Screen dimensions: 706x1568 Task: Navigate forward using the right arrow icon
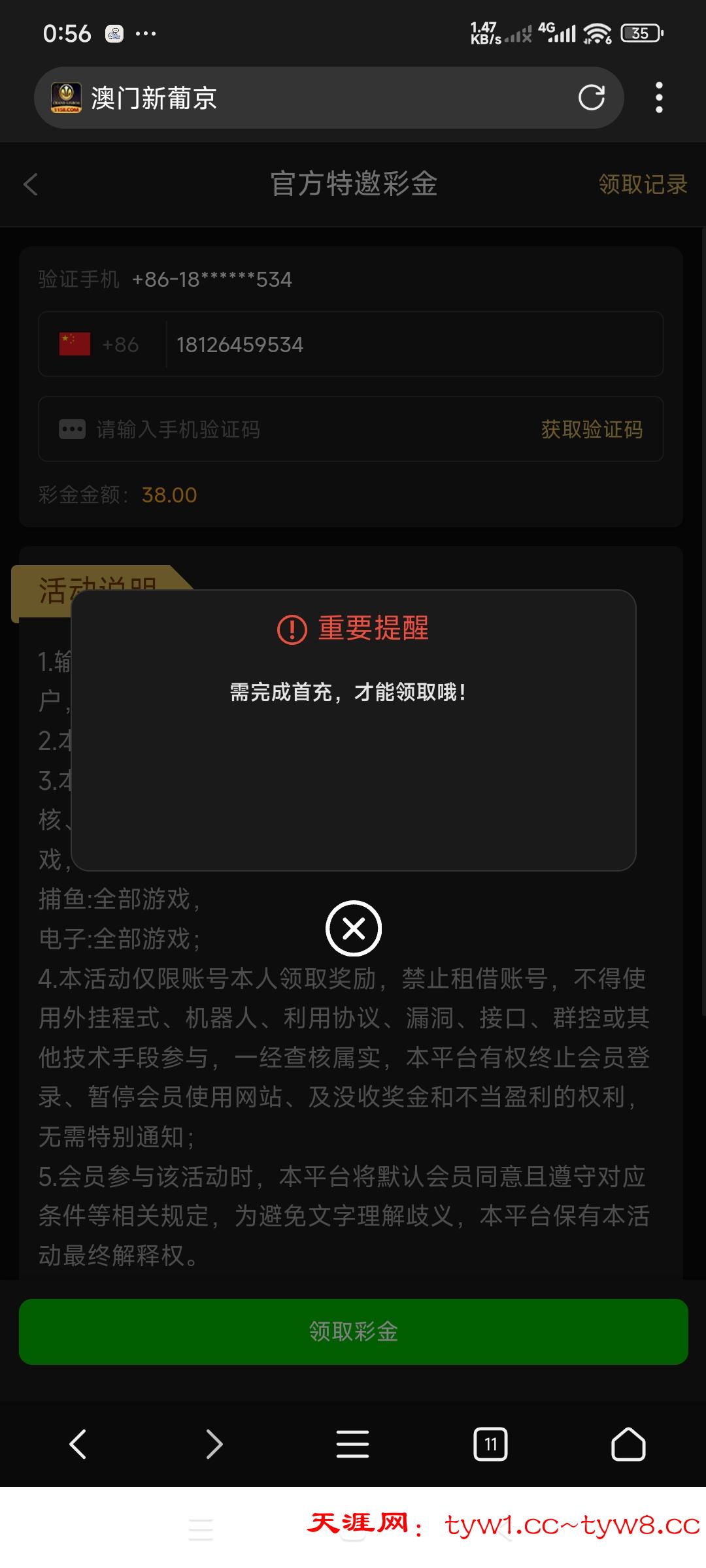(x=214, y=1445)
